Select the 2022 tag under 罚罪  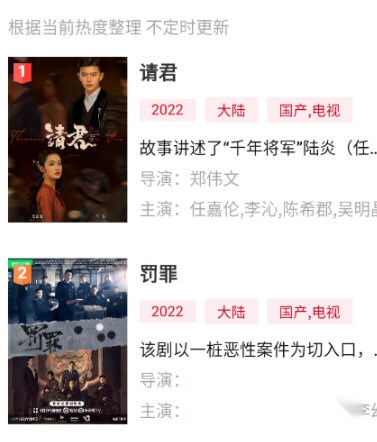tap(167, 311)
